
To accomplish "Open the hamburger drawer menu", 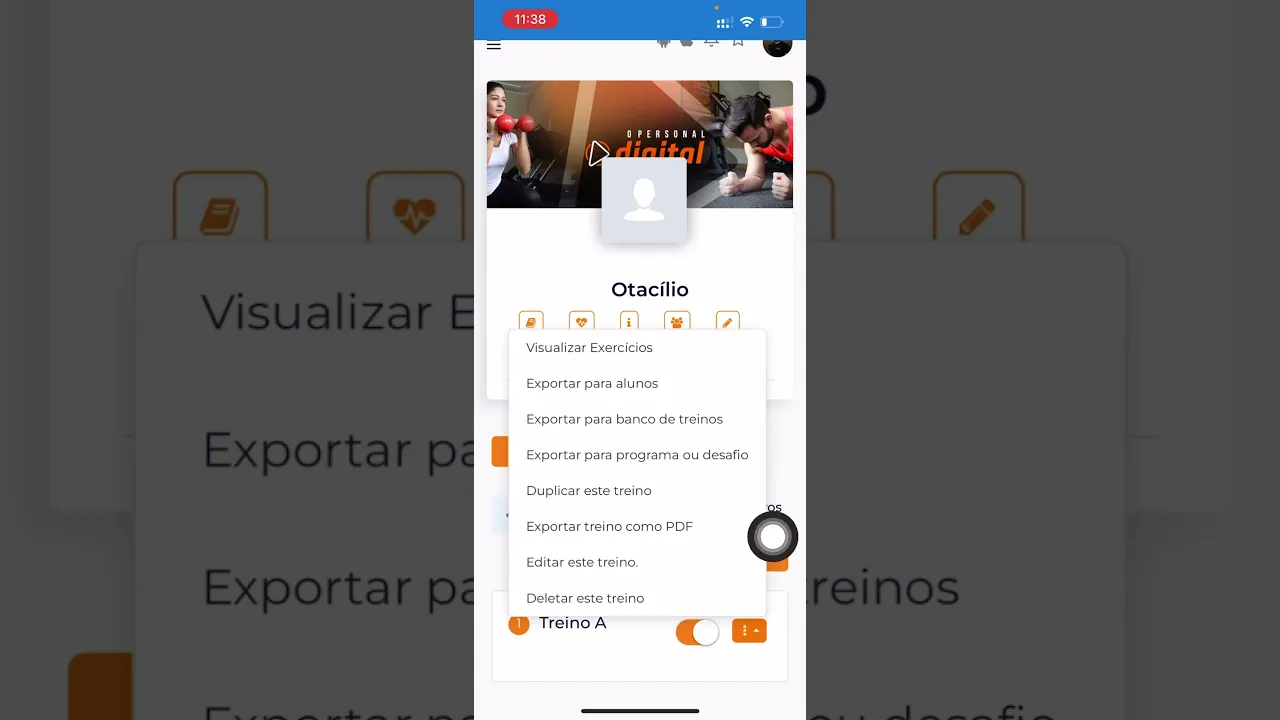I will [x=494, y=45].
